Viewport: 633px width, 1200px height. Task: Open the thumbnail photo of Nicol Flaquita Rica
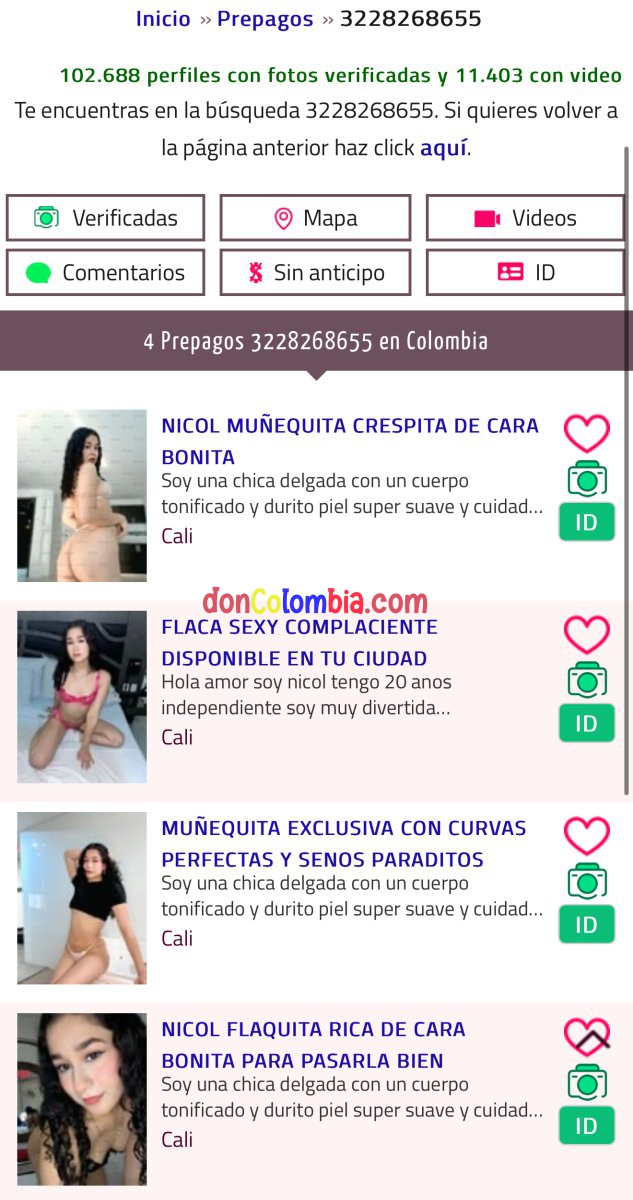click(x=82, y=1098)
